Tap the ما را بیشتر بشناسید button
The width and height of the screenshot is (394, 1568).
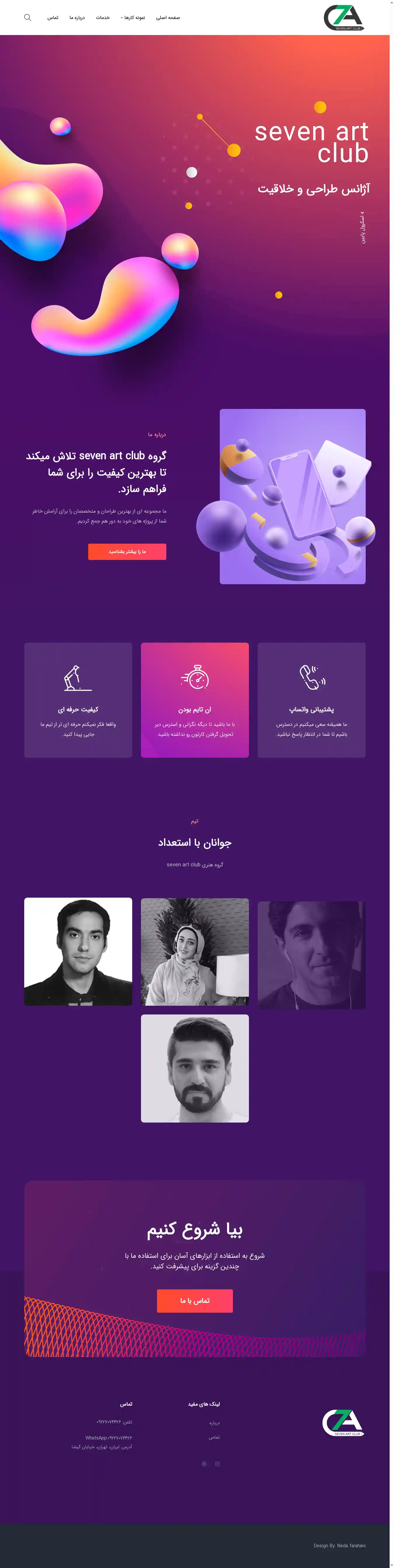pyautogui.click(x=127, y=551)
